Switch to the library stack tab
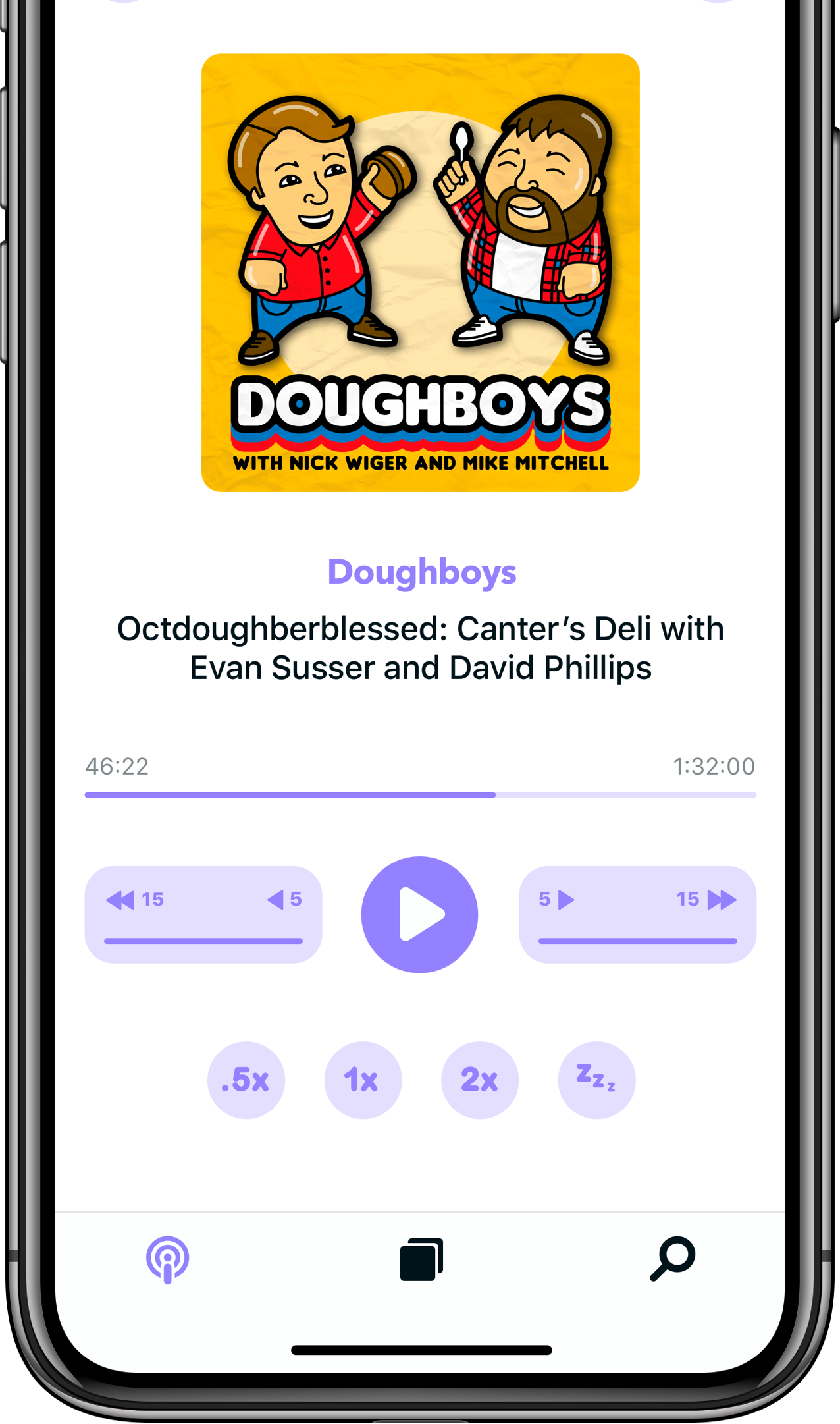This screenshot has height=1424, width=840. pos(421,1259)
